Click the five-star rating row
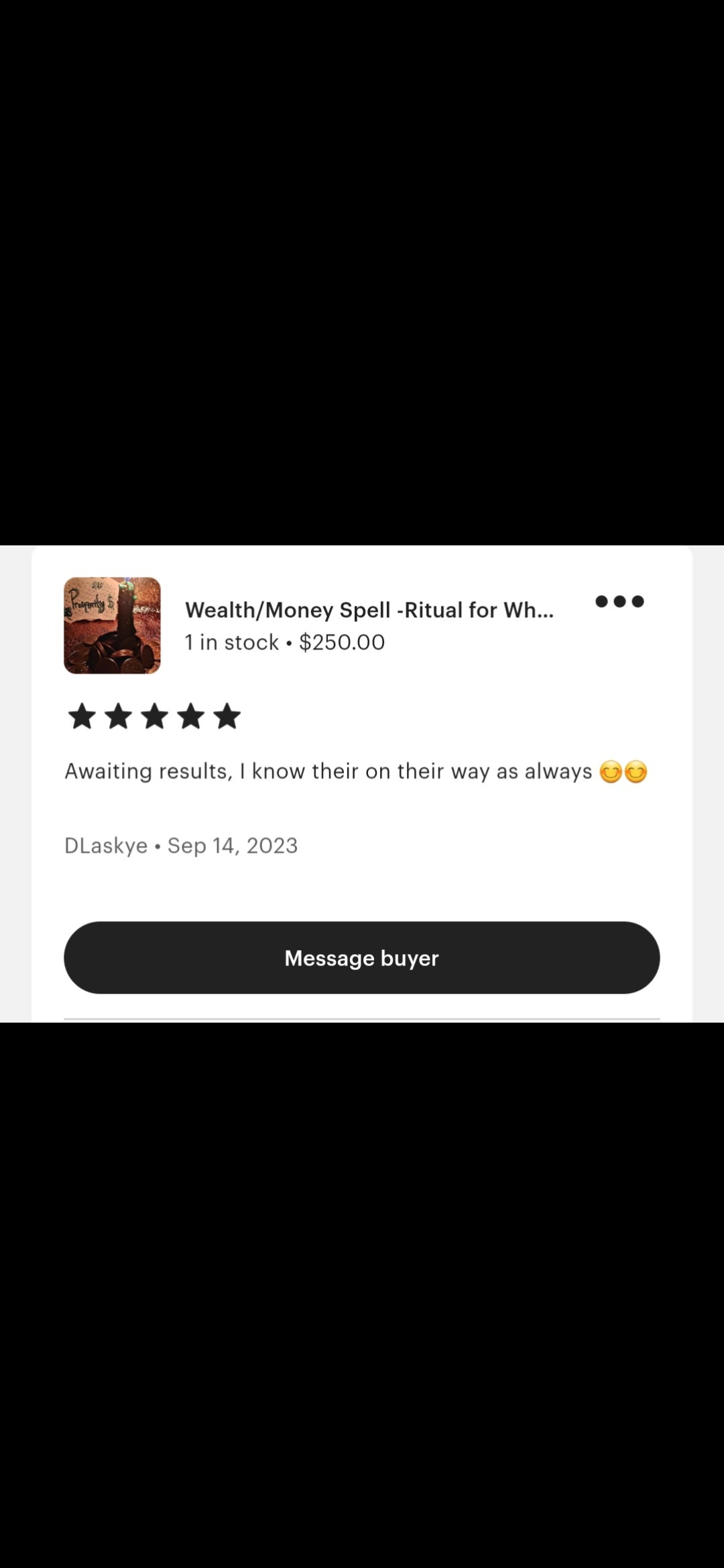The width and height of the screenshot is (724, 1568). (155, 716)
